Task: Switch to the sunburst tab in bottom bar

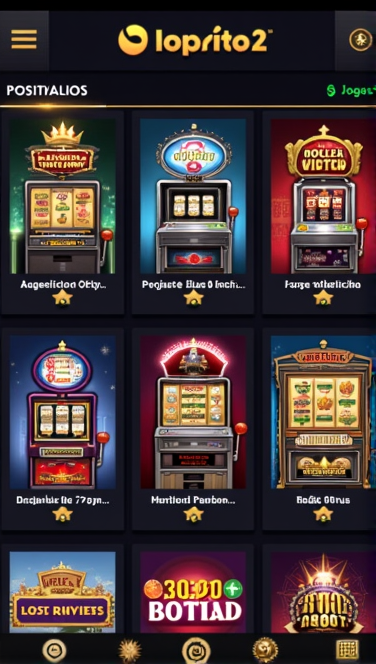Action: click(x=129, y=650)
